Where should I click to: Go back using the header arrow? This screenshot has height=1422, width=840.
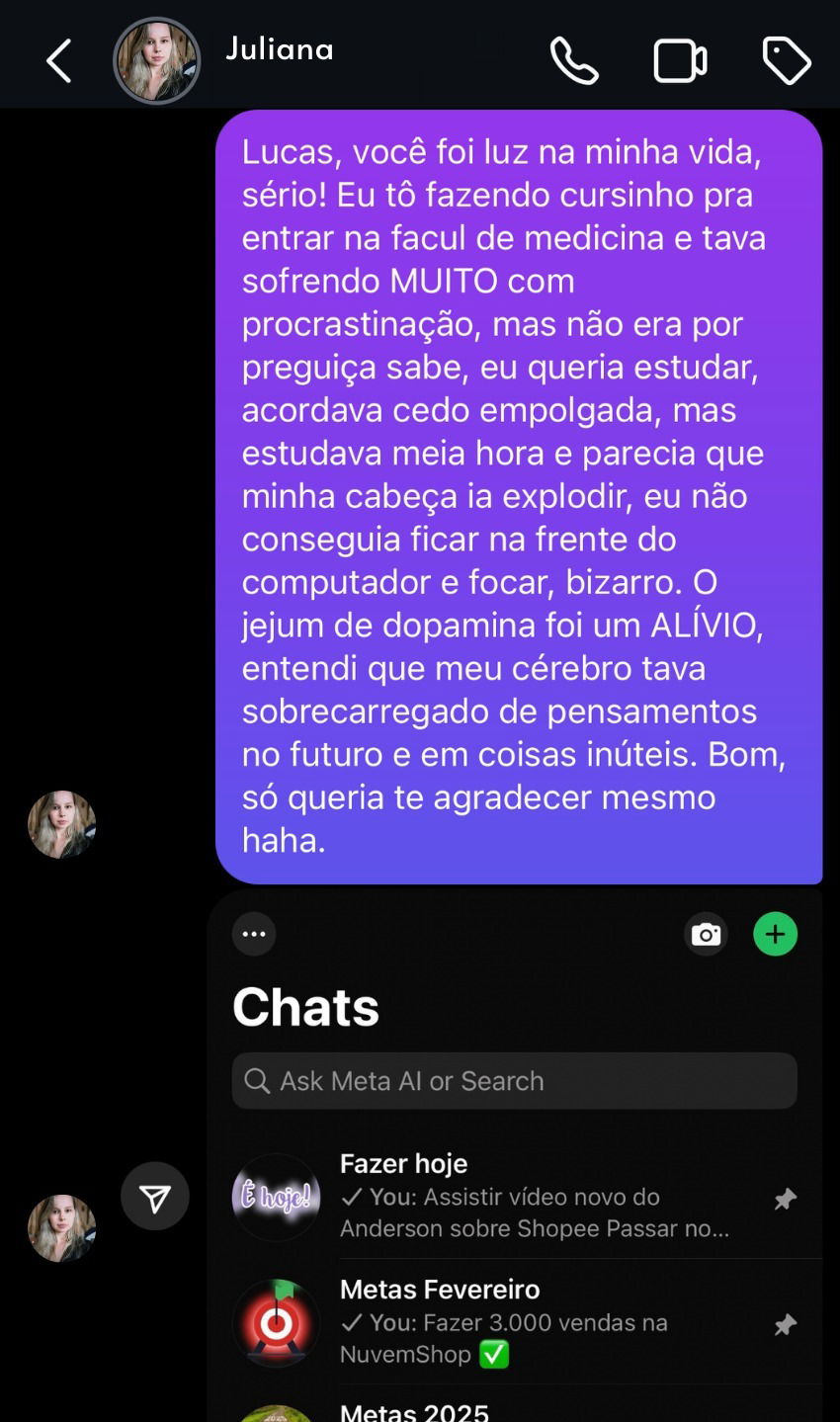[x=59, y=61]
